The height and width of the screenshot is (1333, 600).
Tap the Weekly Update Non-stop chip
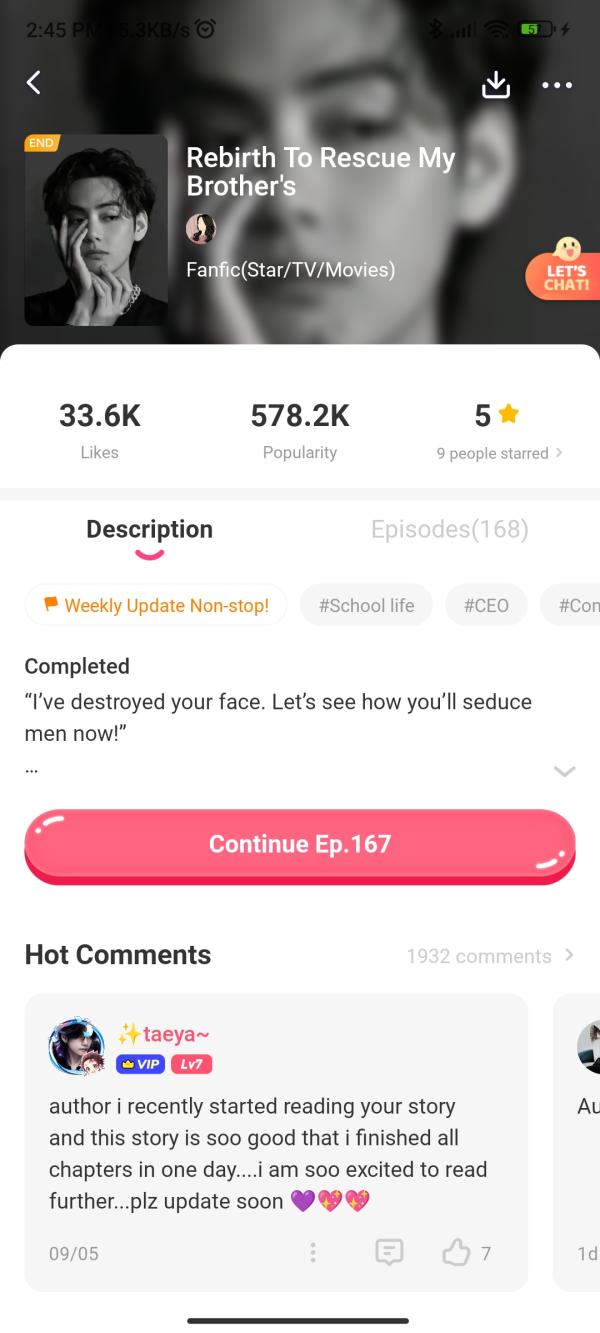[156, 605]
